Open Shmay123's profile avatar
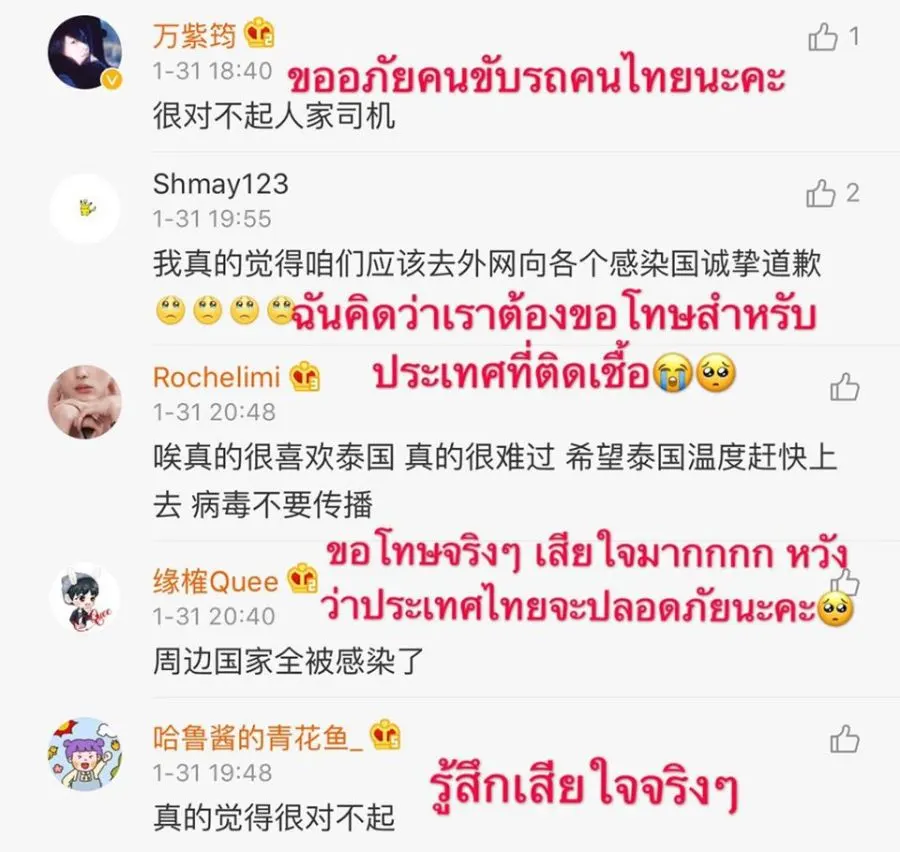 [x=85, y=207]
